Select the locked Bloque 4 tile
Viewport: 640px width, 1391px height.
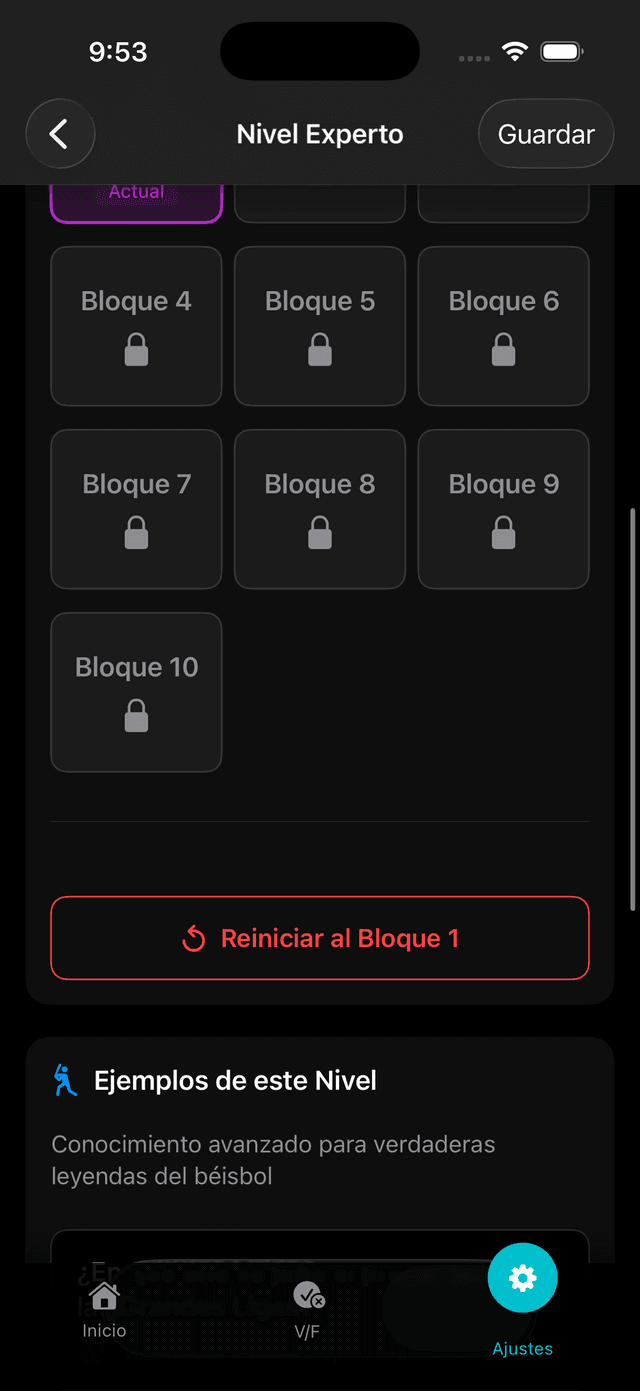pos(136,326)
